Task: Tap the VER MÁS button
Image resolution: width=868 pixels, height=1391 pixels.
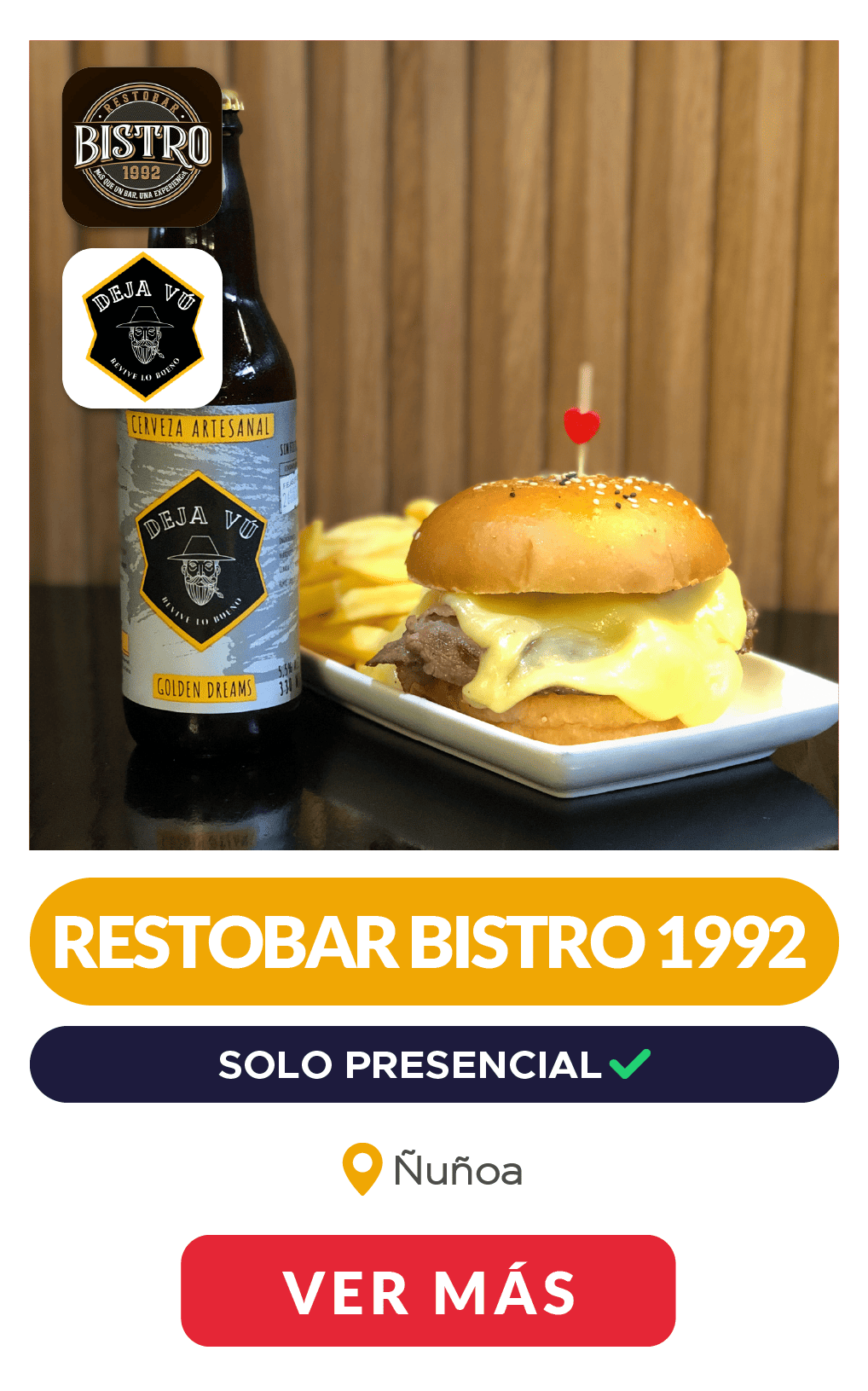Action: [x=428, y=1290]
